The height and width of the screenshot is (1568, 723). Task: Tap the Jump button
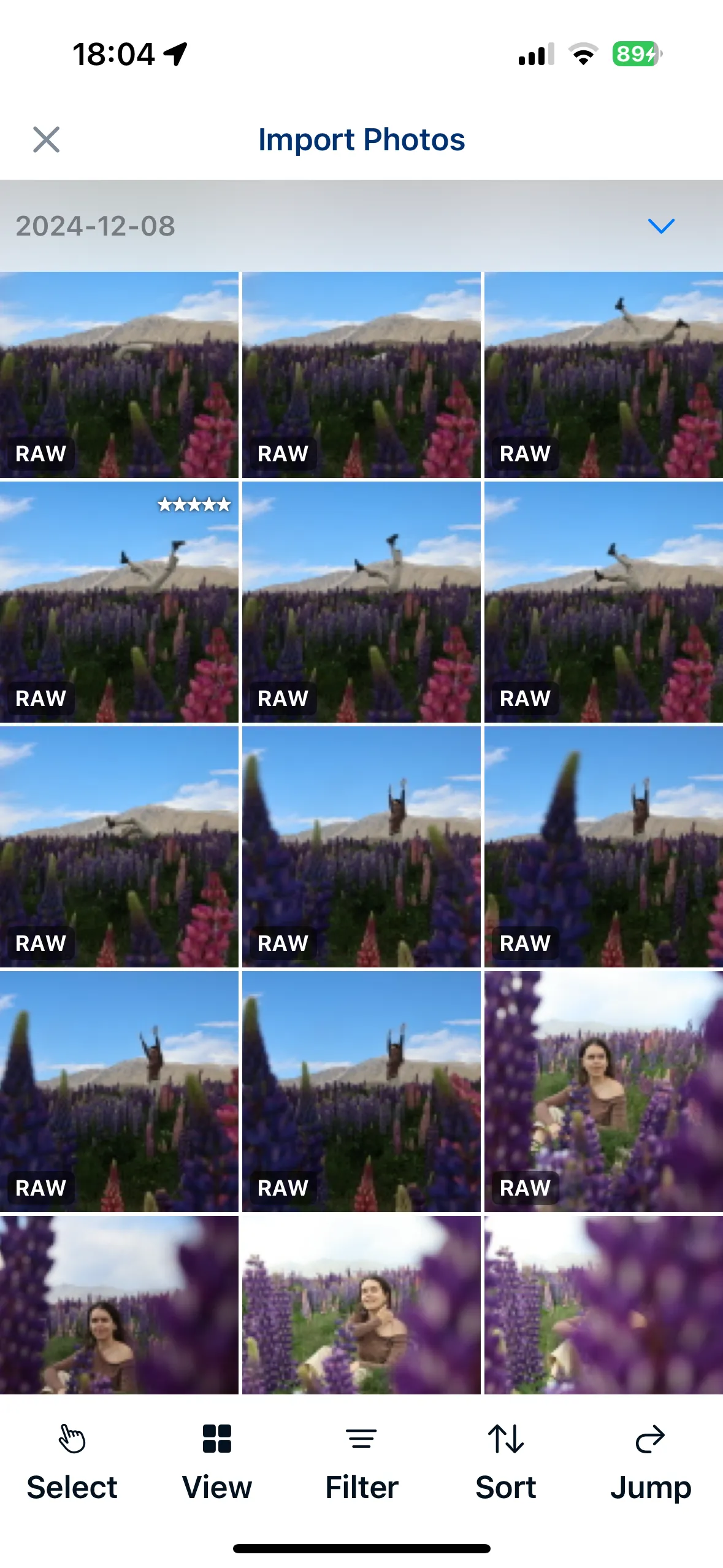(651, 1462)
